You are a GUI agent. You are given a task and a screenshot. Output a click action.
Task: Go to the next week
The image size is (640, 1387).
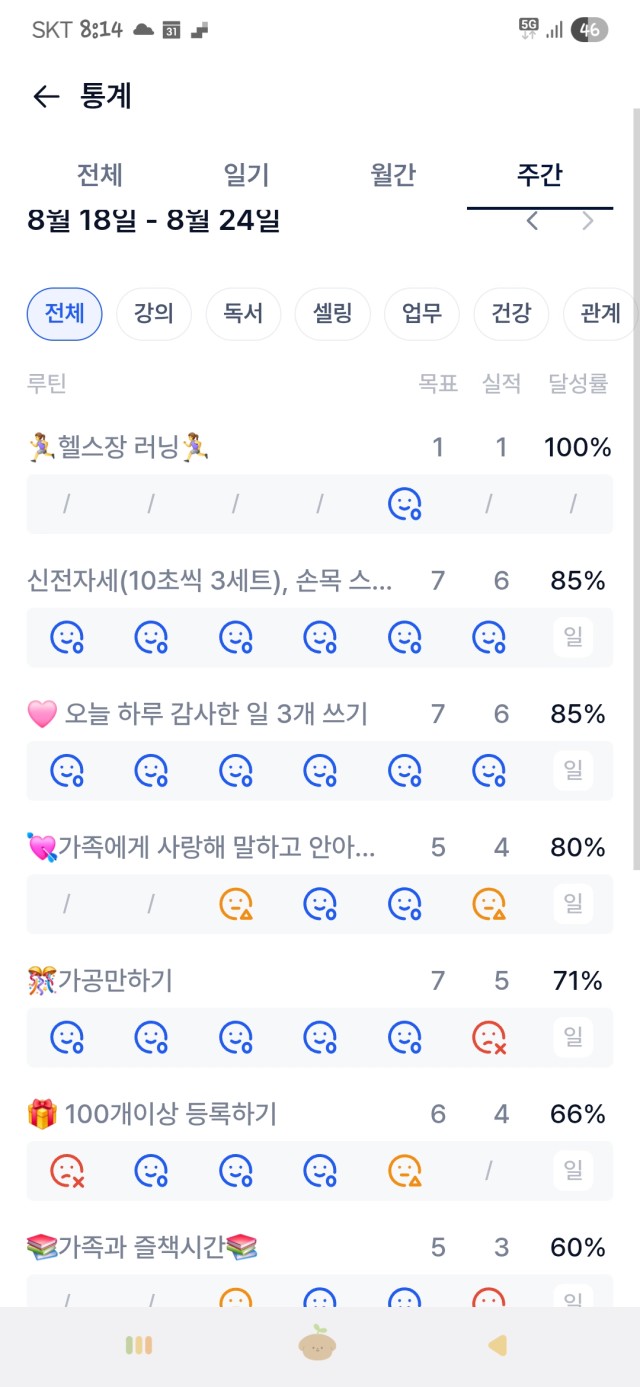pos(588,221)
